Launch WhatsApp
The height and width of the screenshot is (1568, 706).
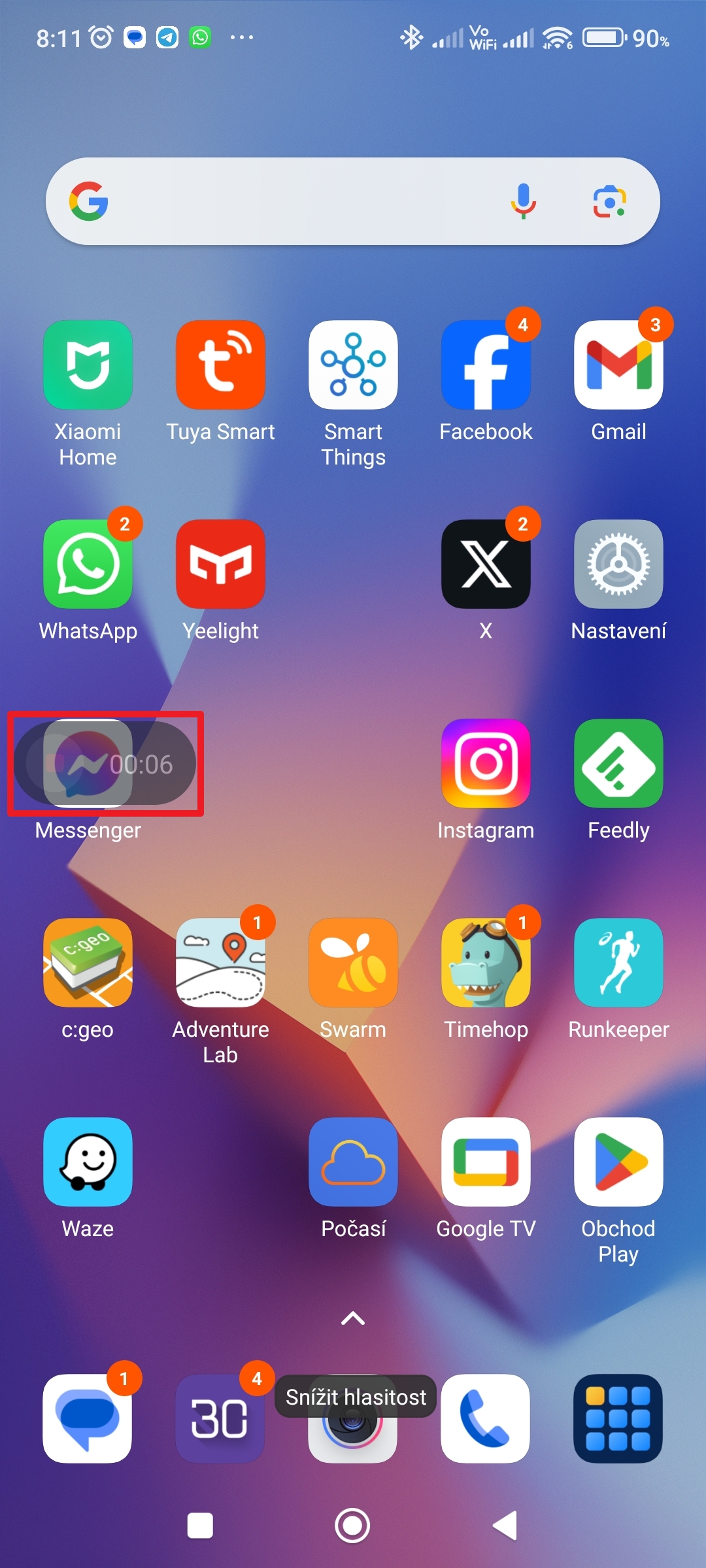(88, 564)
